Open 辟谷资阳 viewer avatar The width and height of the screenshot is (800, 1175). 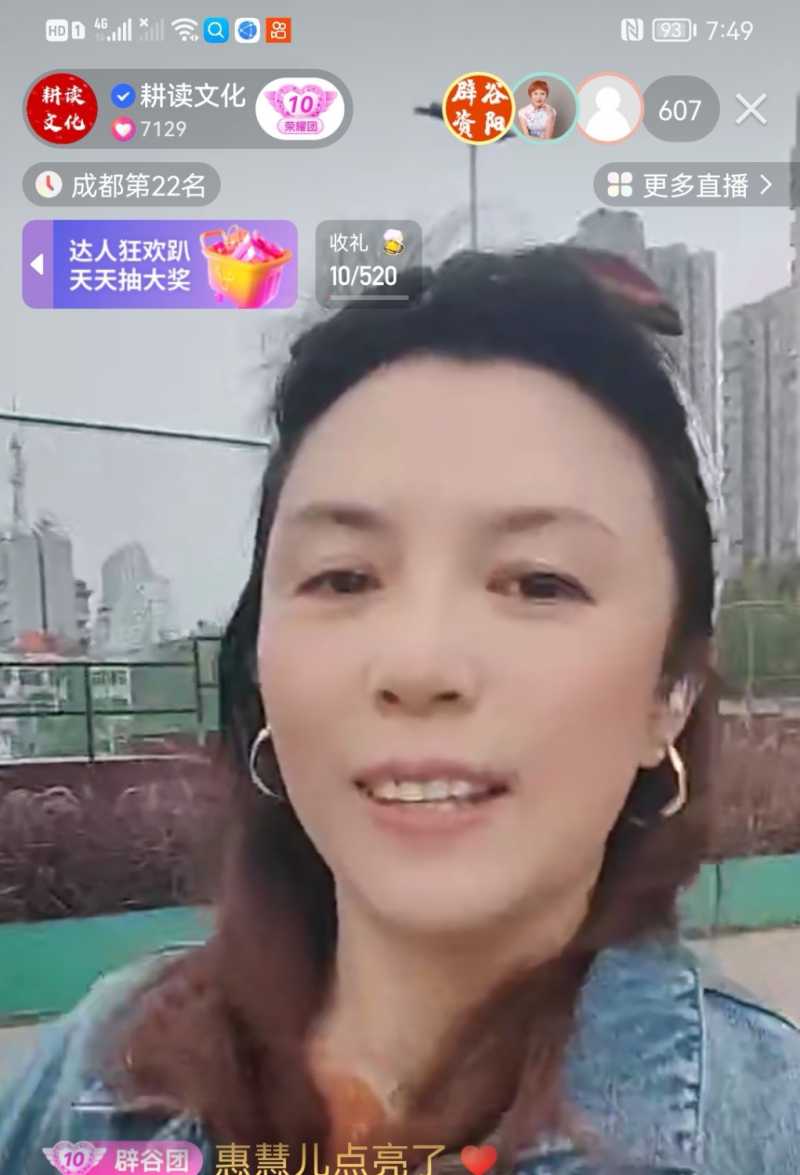478,108
